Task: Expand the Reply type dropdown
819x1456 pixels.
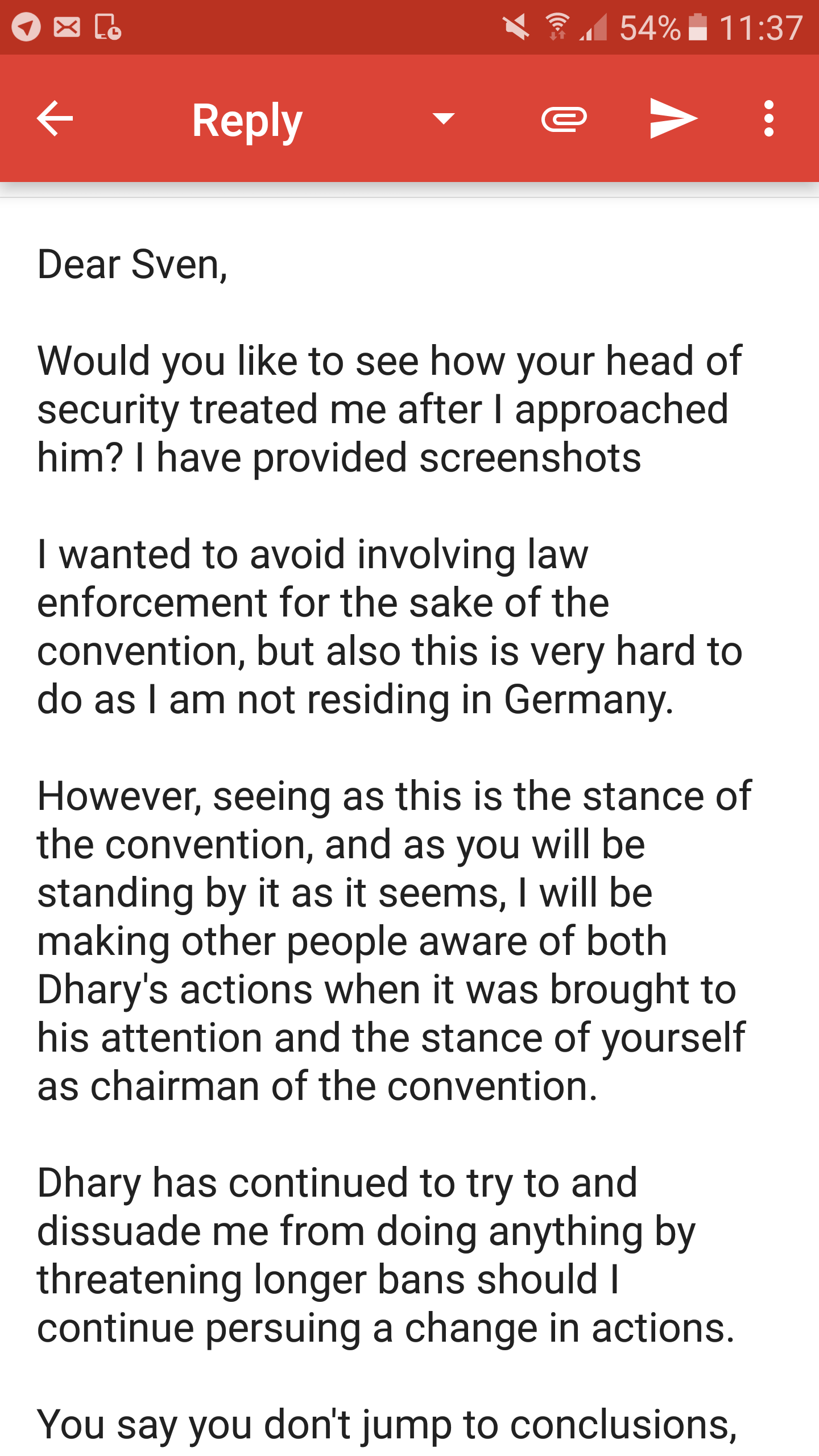Action: pyautogui.click(x=443, y=118)
